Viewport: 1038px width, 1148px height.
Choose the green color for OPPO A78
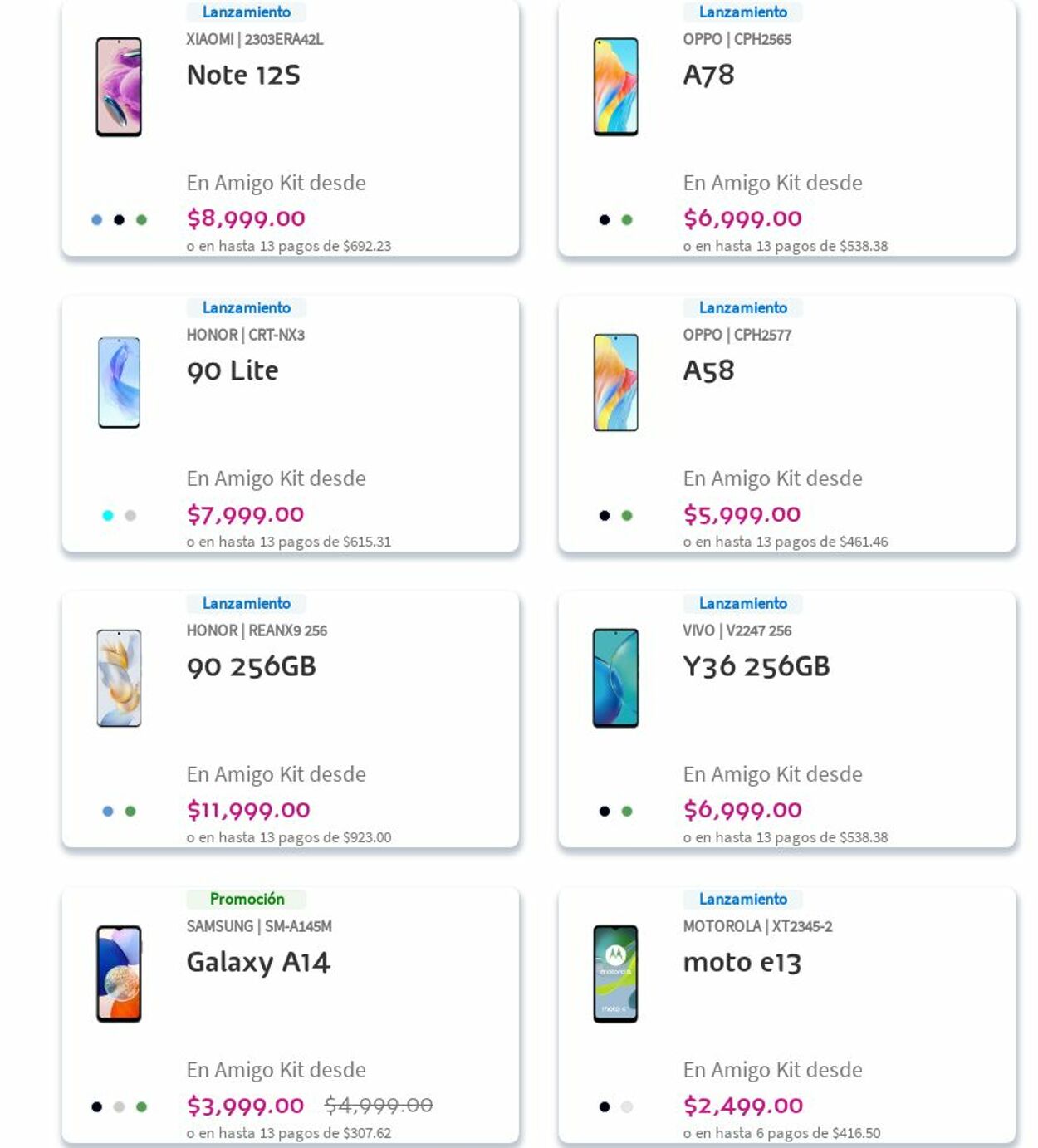627,220
